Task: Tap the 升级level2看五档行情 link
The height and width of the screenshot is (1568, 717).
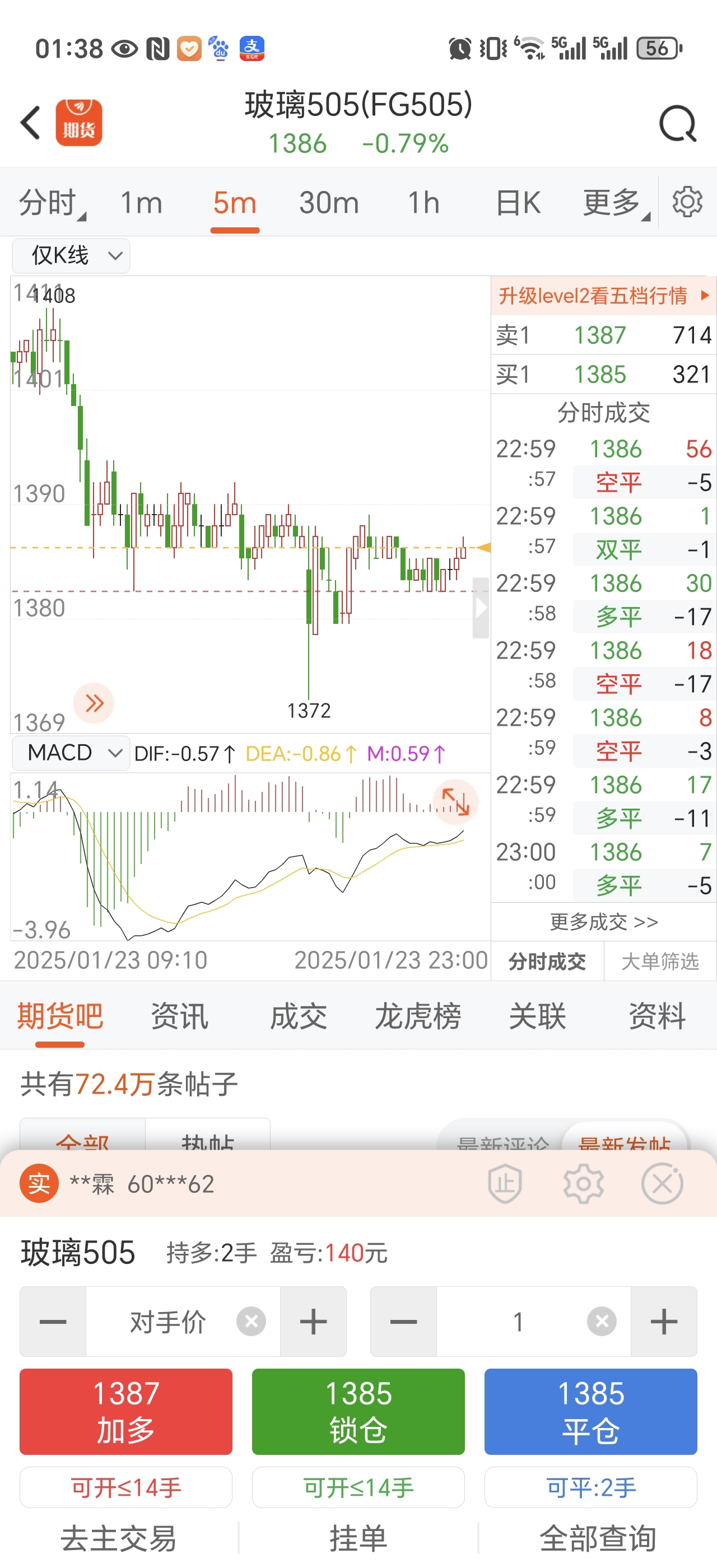Action: [603, 296]
